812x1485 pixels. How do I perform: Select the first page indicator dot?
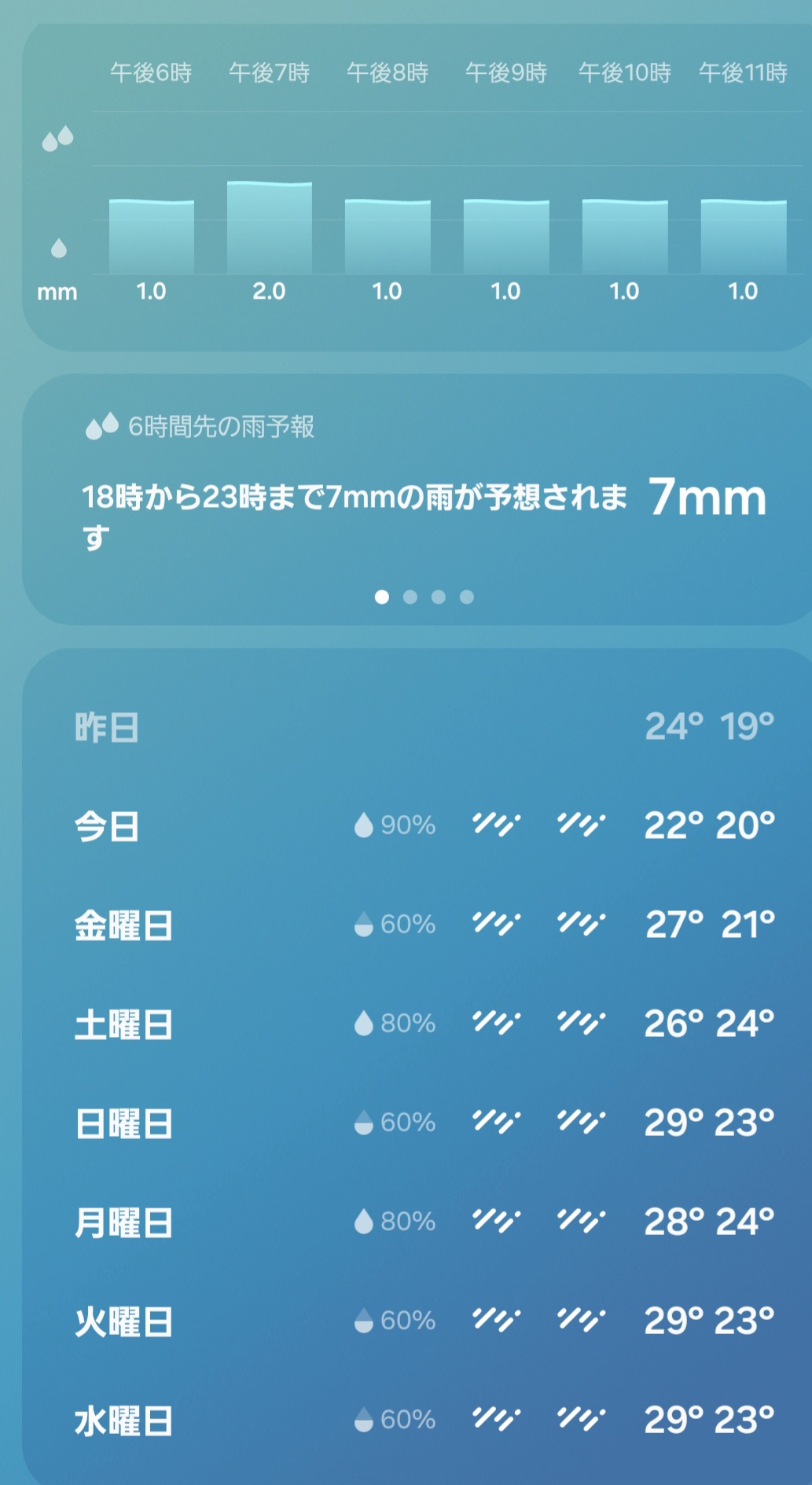(x=382, y=597)
